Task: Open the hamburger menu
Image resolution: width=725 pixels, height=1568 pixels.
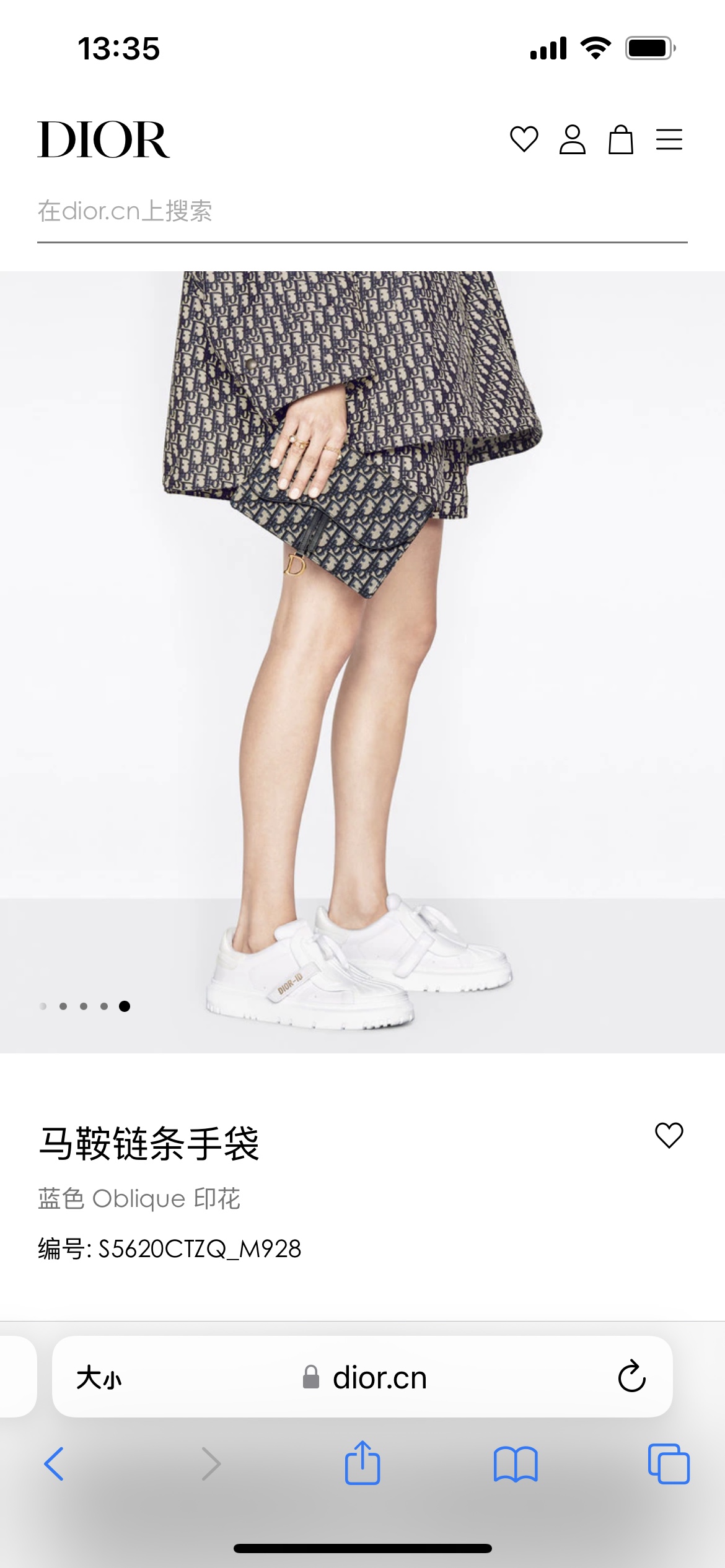Action: pos(669,139)
